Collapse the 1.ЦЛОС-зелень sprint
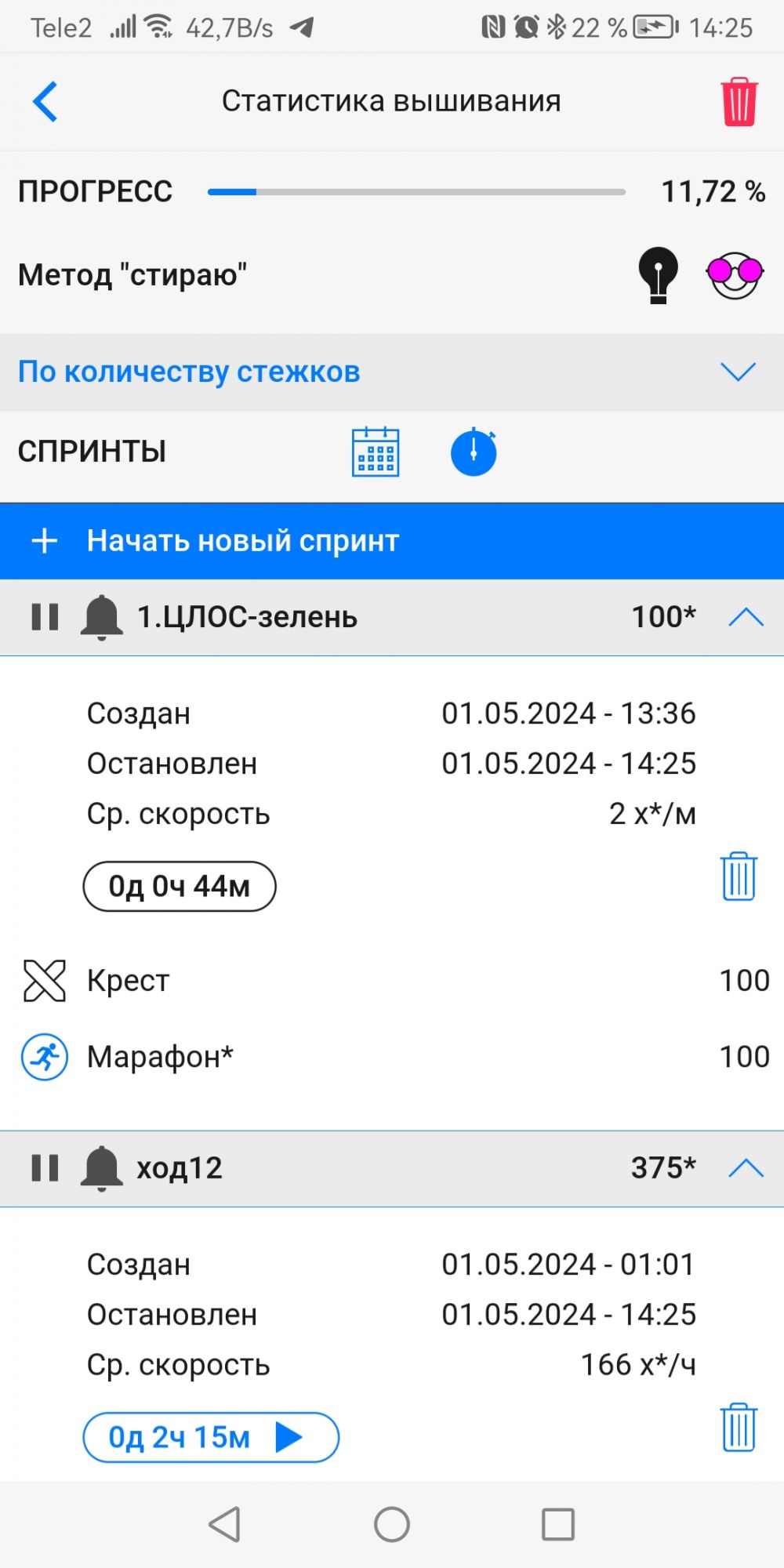 746,617
